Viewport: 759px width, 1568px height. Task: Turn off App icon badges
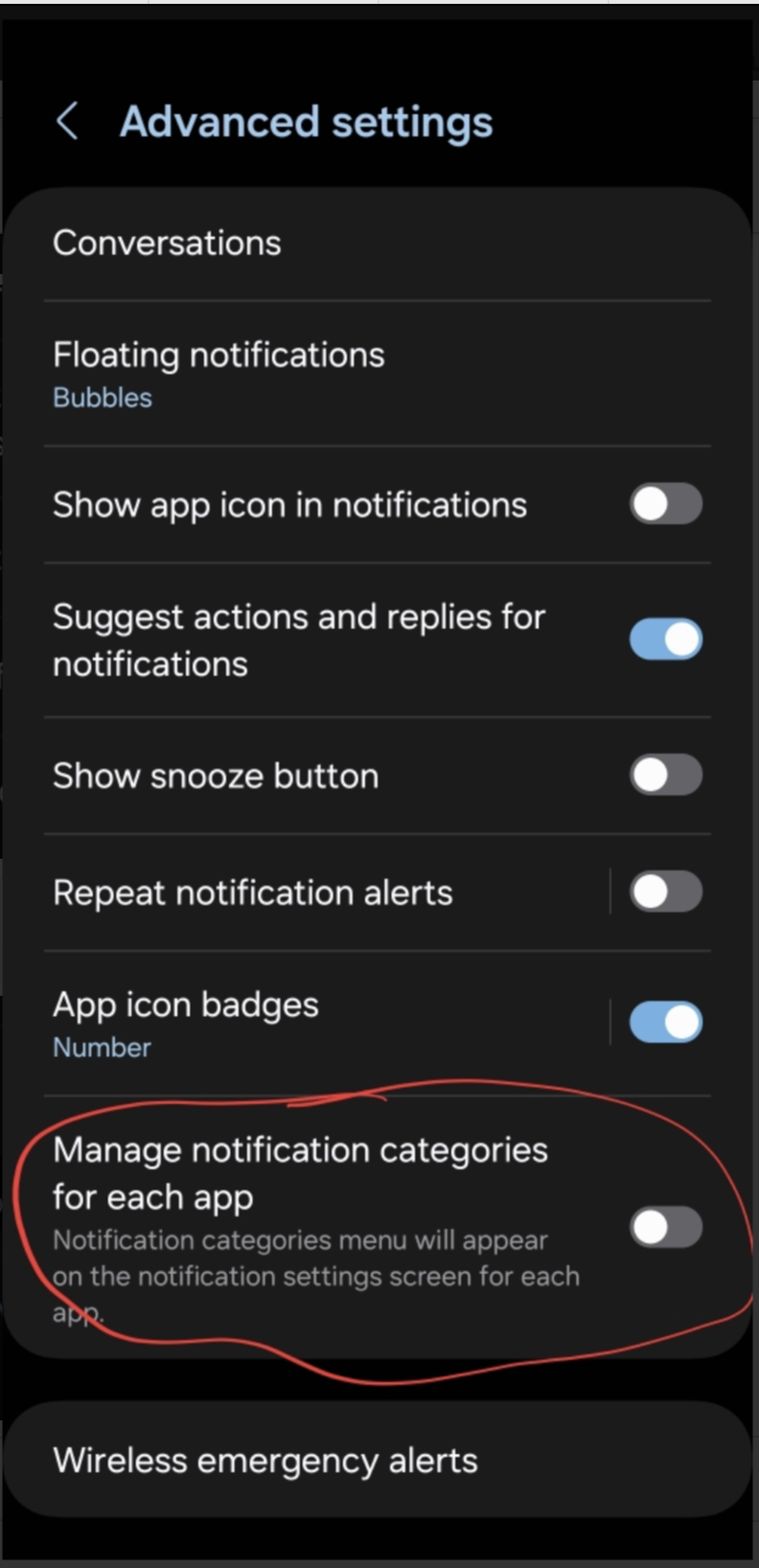(x=664, y=1022)
